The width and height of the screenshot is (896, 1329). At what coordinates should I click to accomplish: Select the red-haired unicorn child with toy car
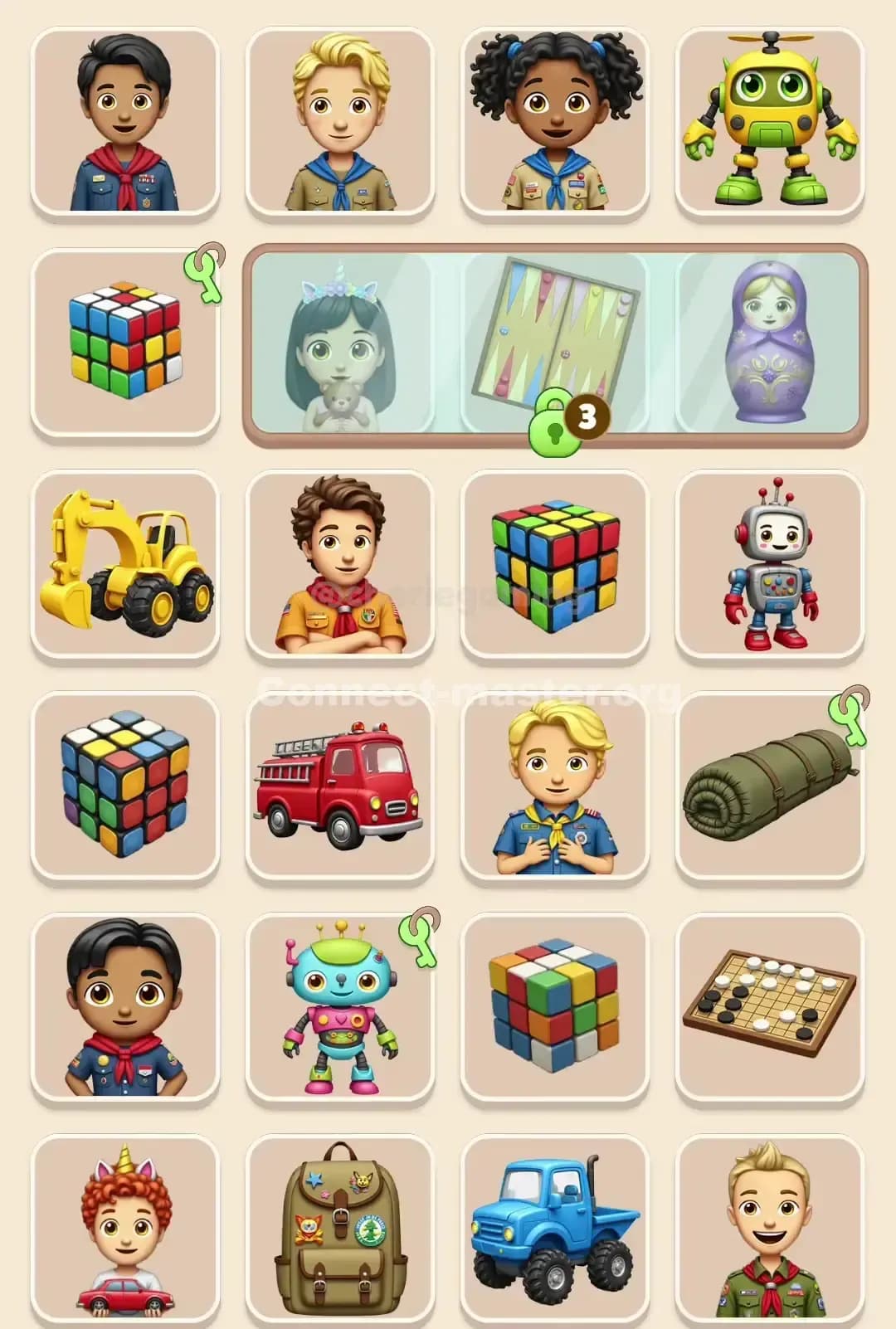click(x=123, y=1228)
